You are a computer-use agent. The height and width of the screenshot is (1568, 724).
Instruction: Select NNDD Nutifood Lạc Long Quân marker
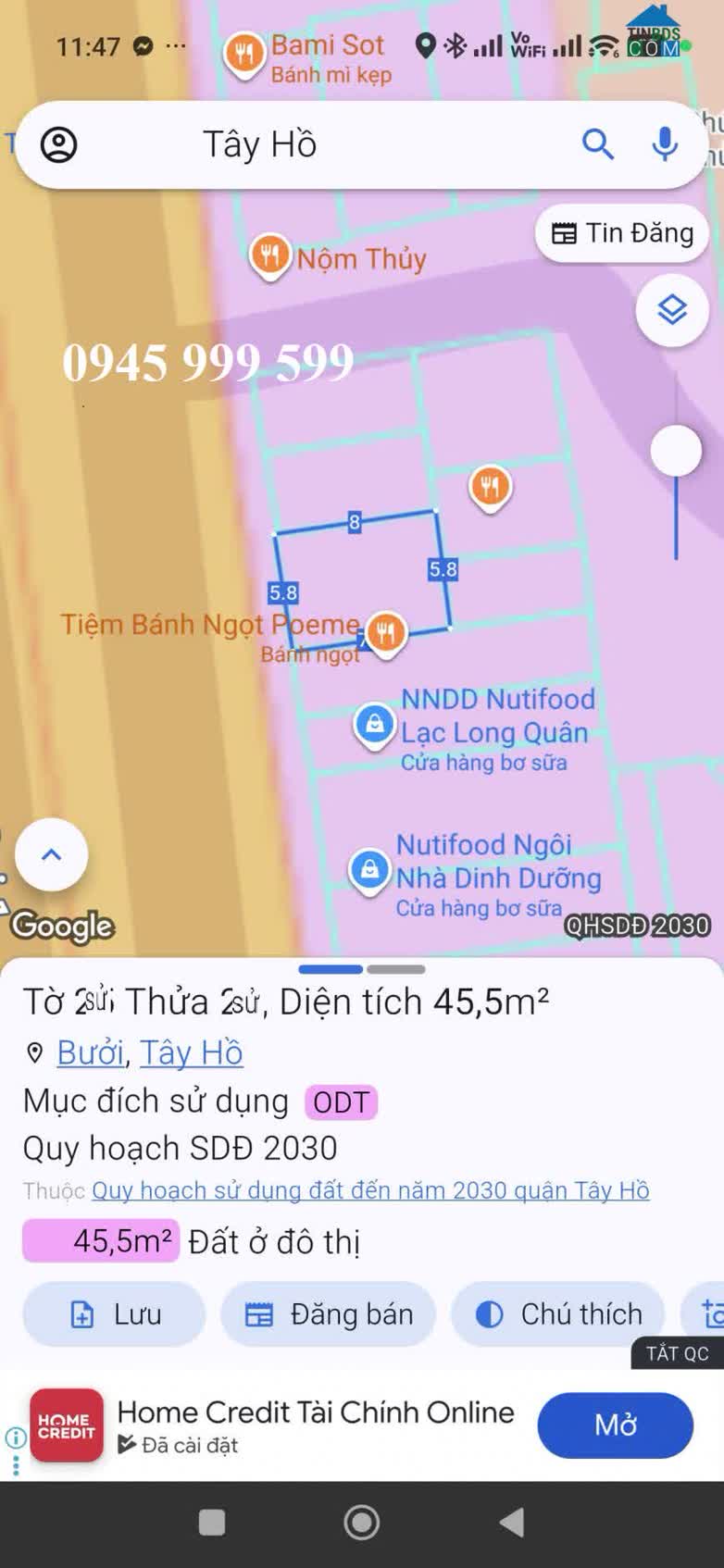[375, 724]
